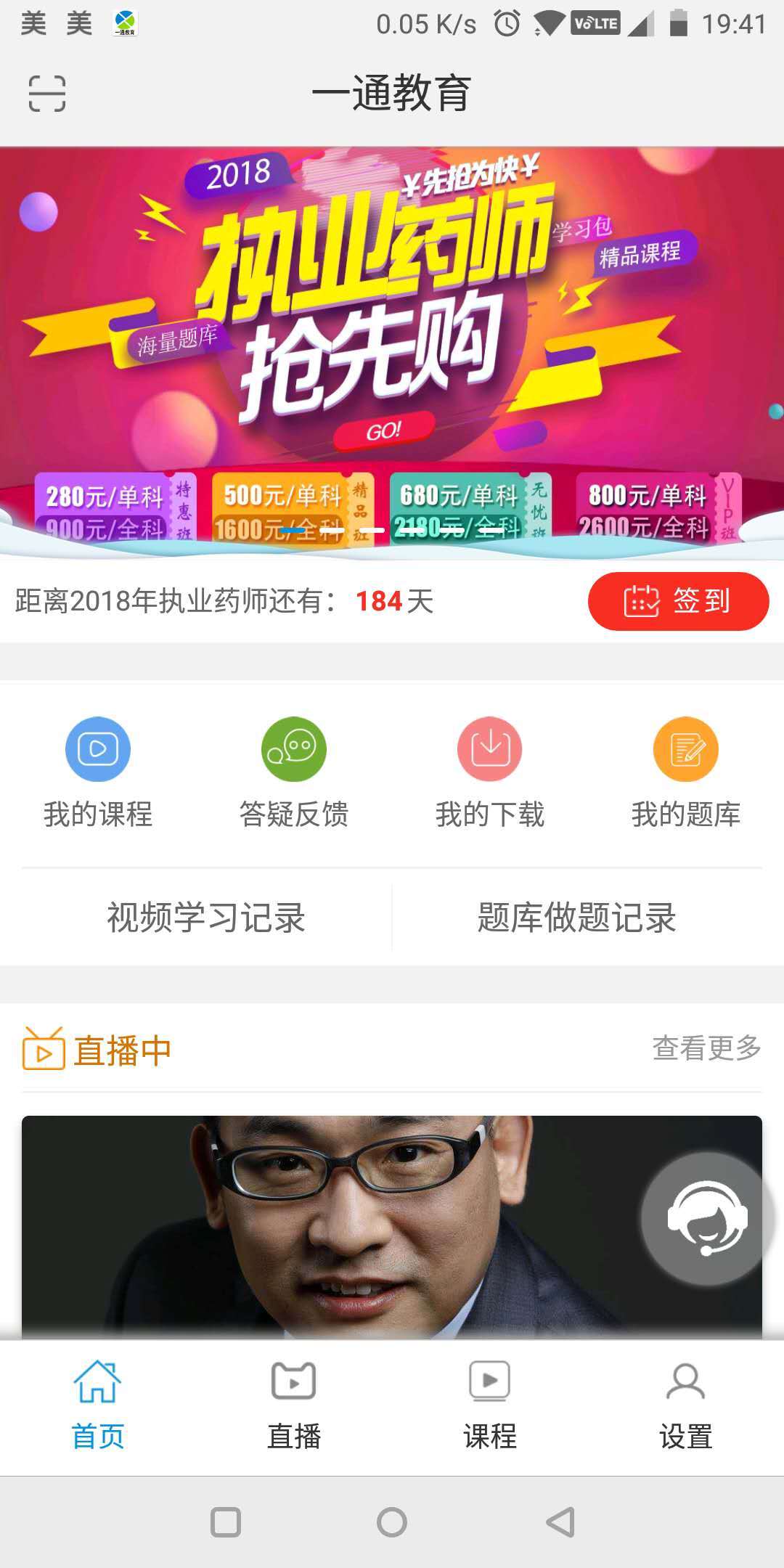Tap 题库做题记录 practice record

coord(577,918)
